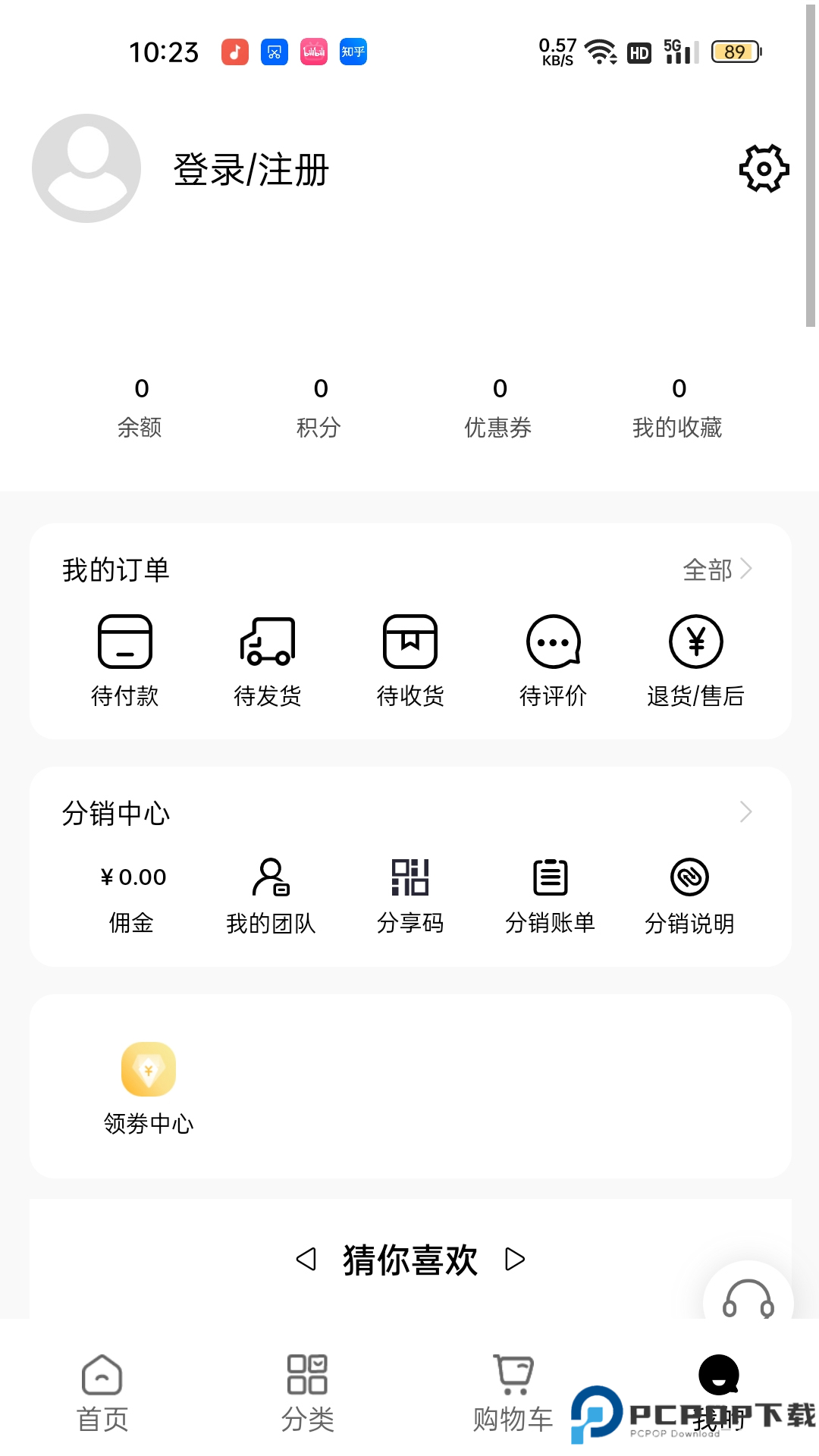Open the 分享码 QR share code icon
This screenshot has width=819, height=1456.
point(410,880)
